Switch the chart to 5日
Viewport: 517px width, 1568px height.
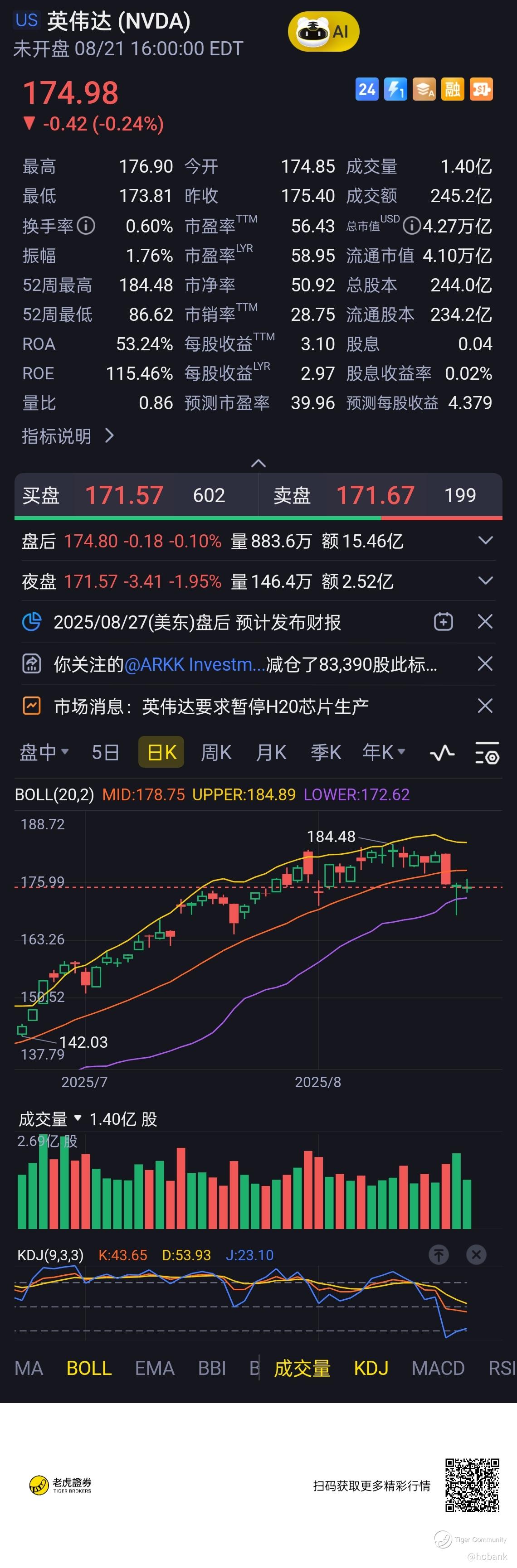click(x=105, y=752)
